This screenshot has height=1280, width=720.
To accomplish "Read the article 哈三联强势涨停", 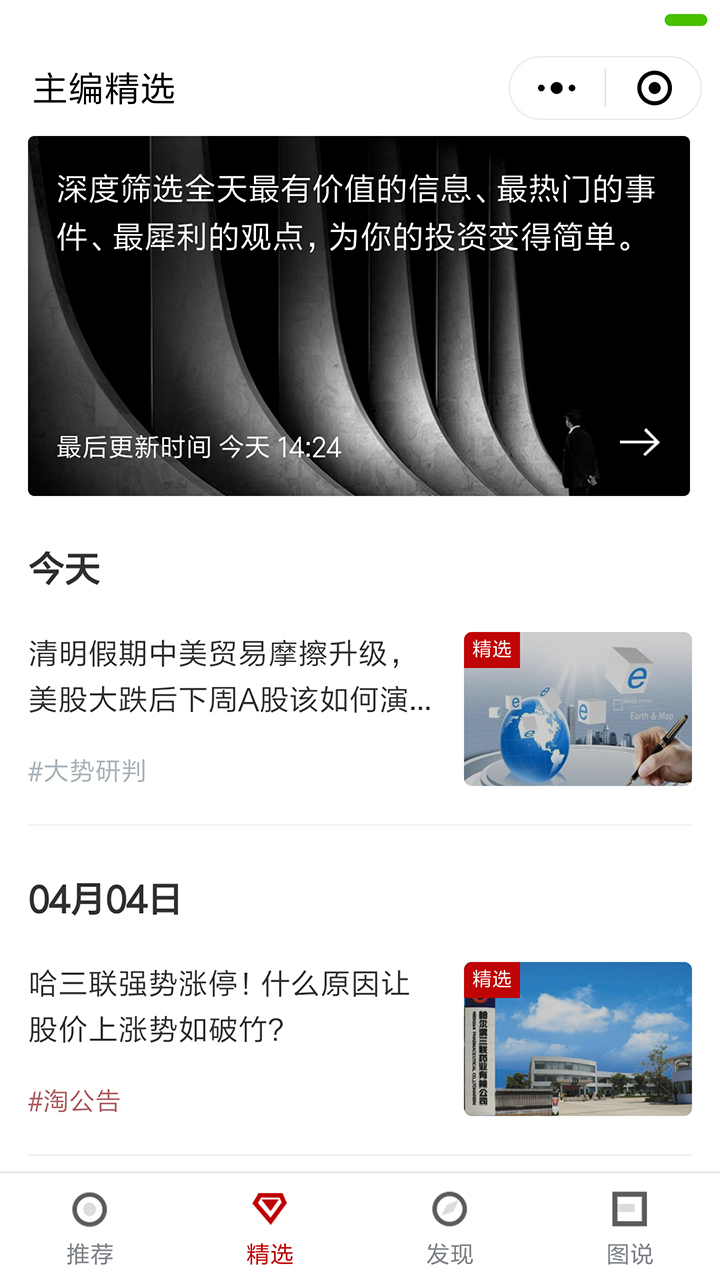I will (219, 1007).
